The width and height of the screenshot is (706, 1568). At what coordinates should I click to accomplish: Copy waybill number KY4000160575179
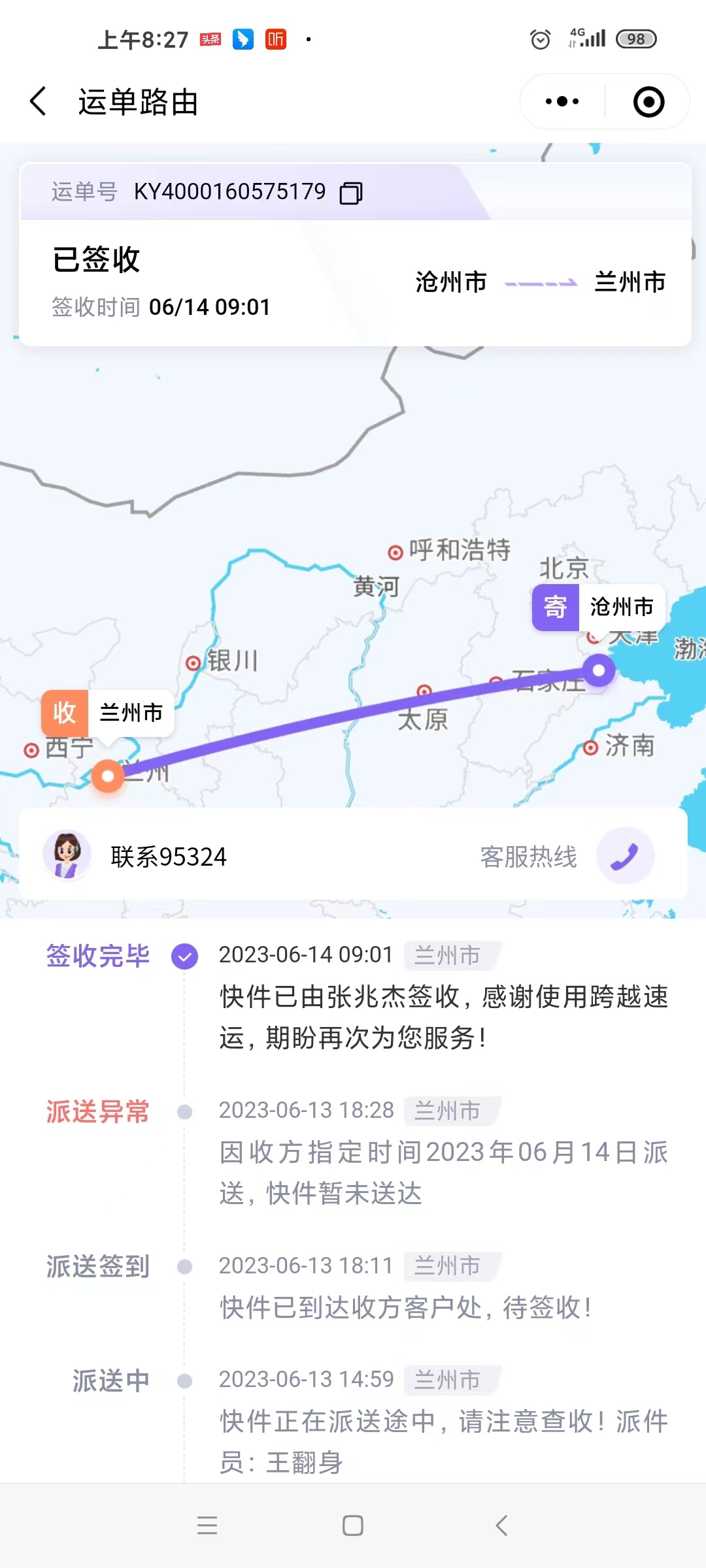(351, 193)
